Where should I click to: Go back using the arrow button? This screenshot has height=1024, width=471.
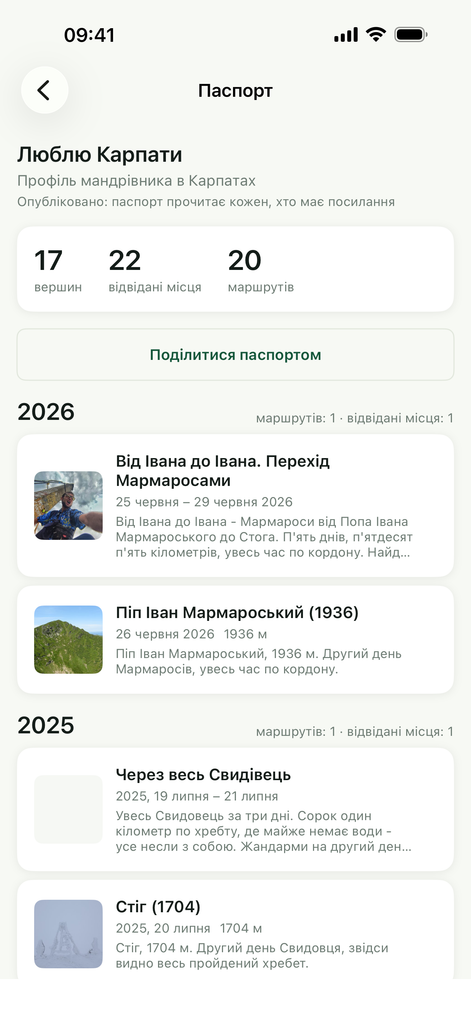[44, 90]
